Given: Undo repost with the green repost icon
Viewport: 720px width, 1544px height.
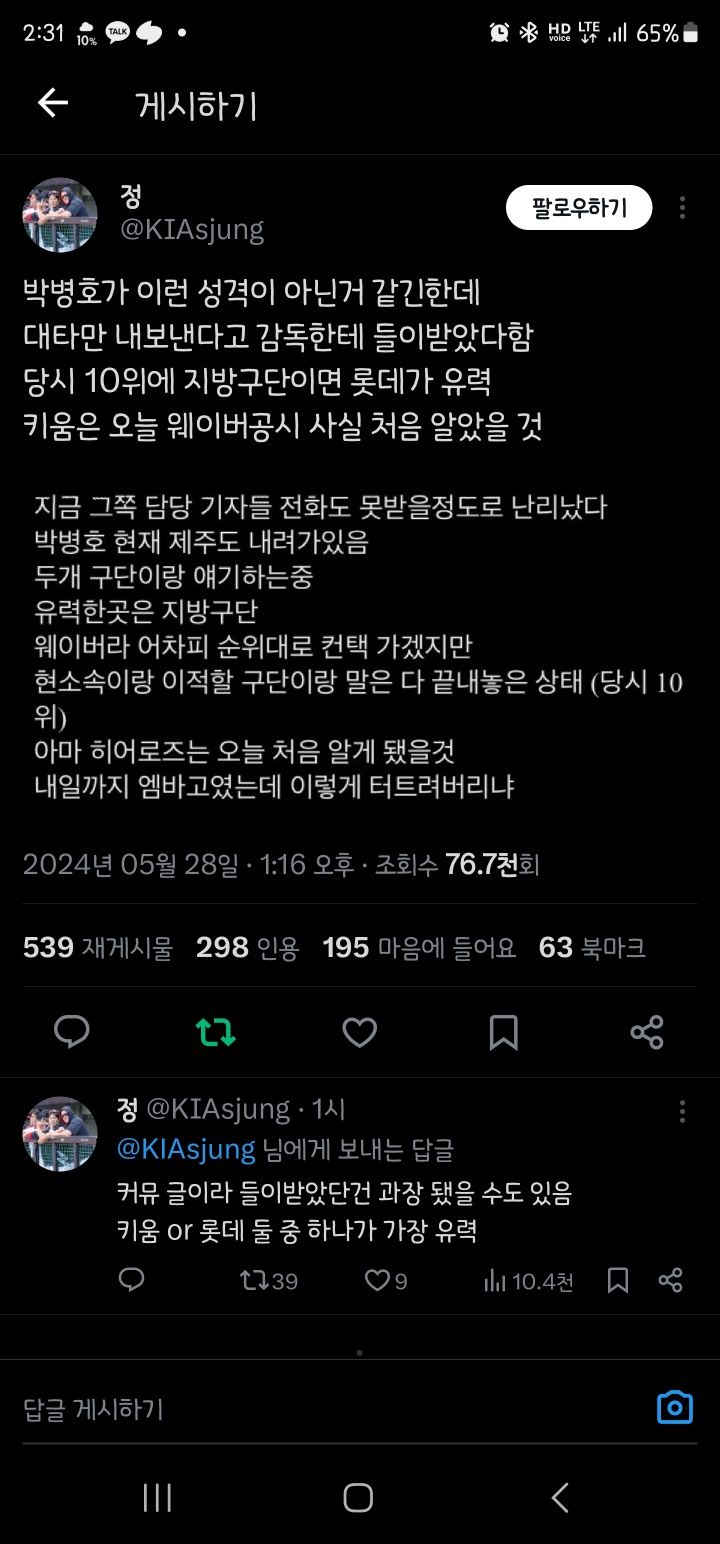Looking at the screenshot, I should point(215,1032).
